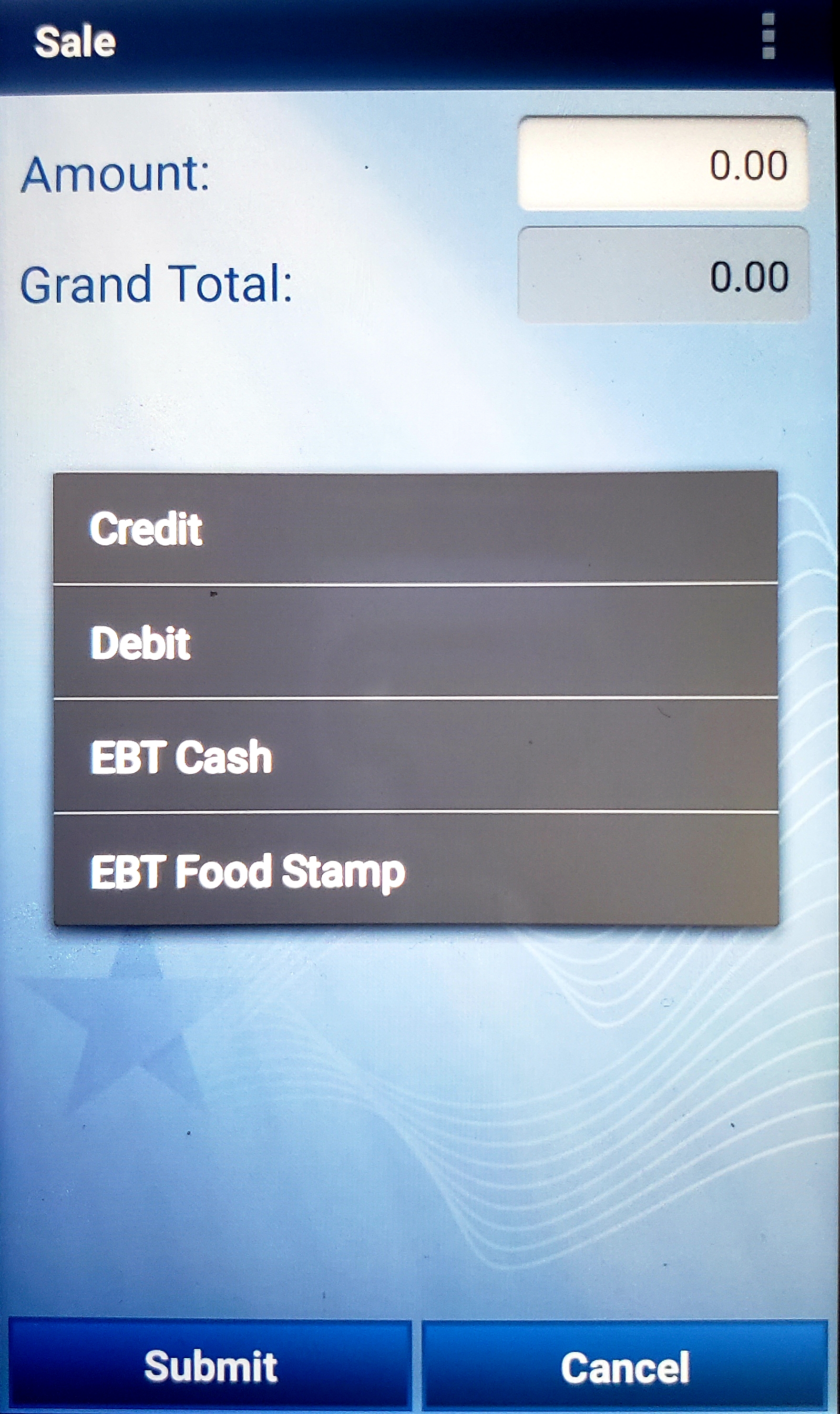Select EBT Food Stamp option
The image size is (840, 1414).
416,871
